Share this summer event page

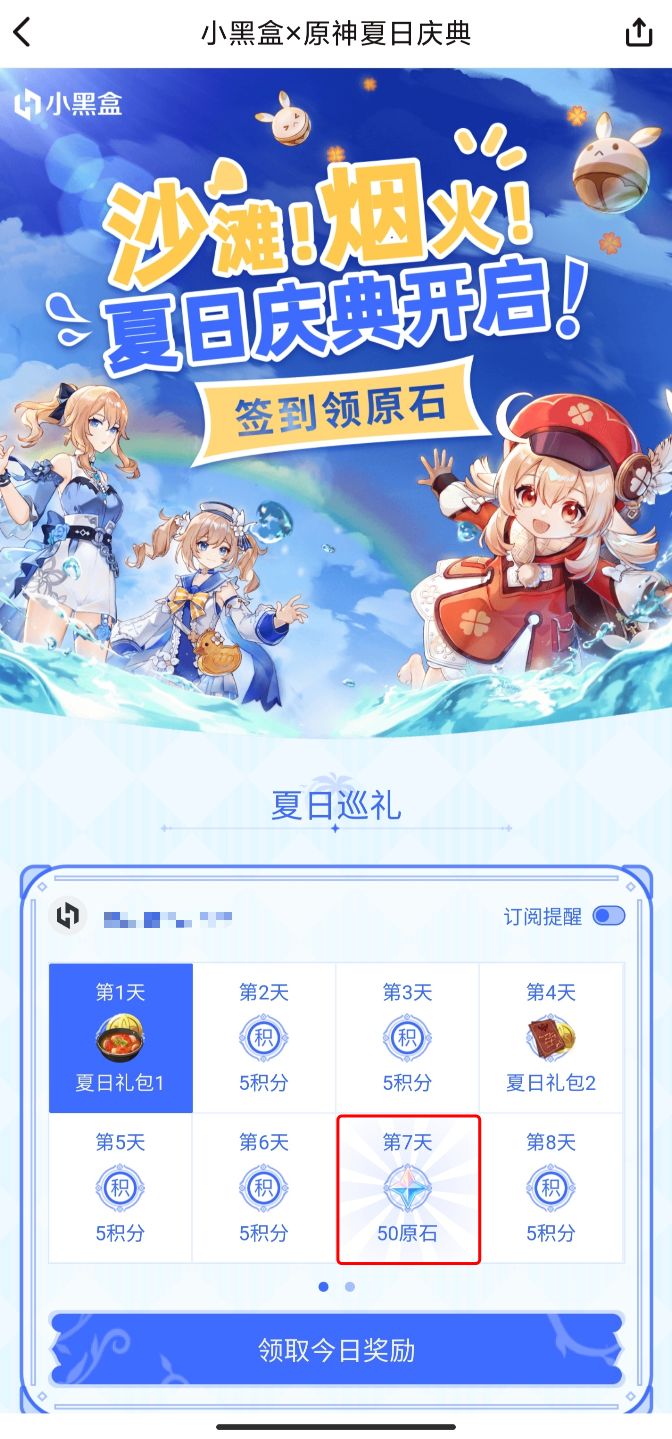pos(639,33)
